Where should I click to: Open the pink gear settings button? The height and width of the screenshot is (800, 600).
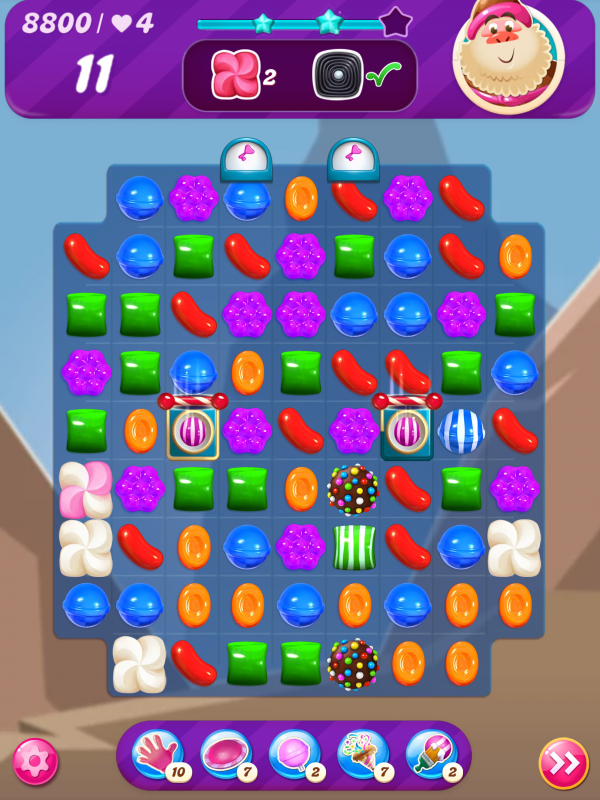coord(35,762)
